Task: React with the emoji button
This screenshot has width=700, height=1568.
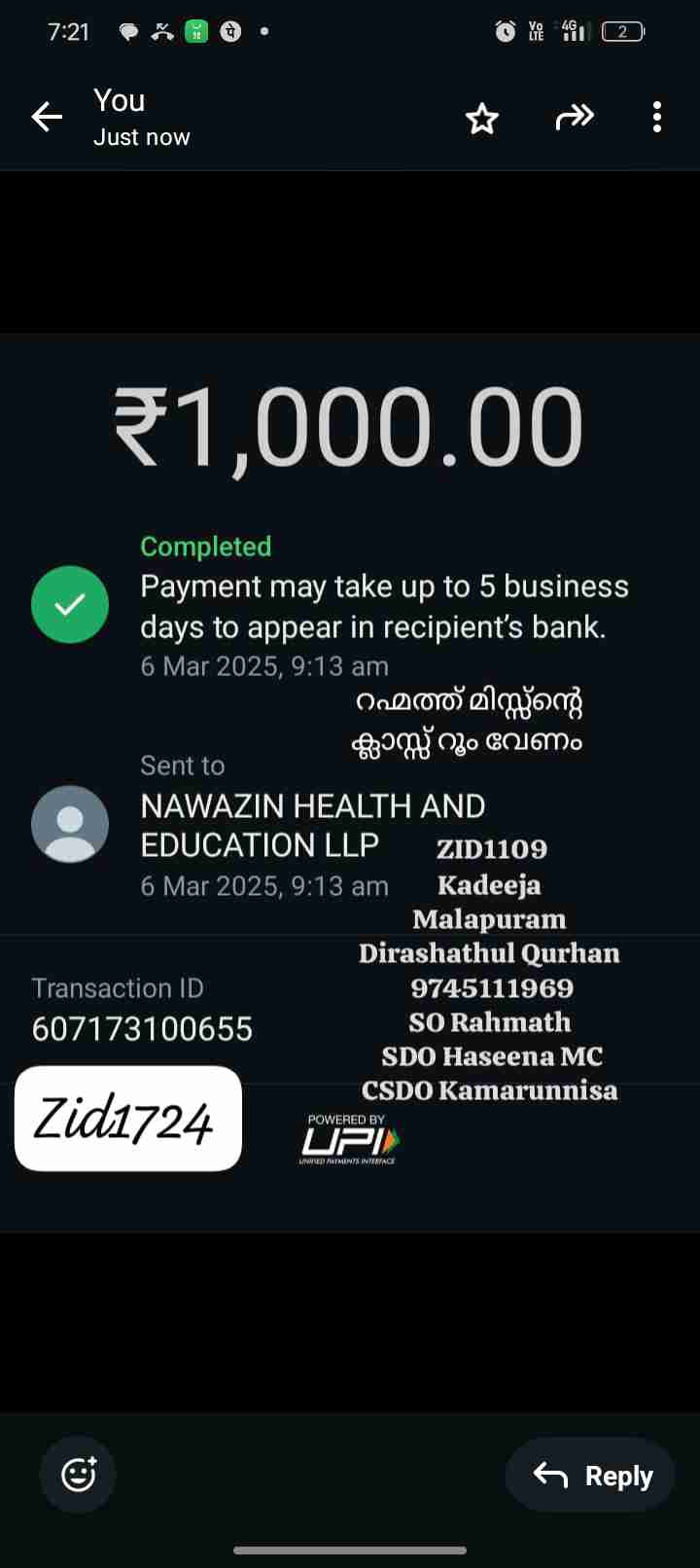Action: 78,1475
